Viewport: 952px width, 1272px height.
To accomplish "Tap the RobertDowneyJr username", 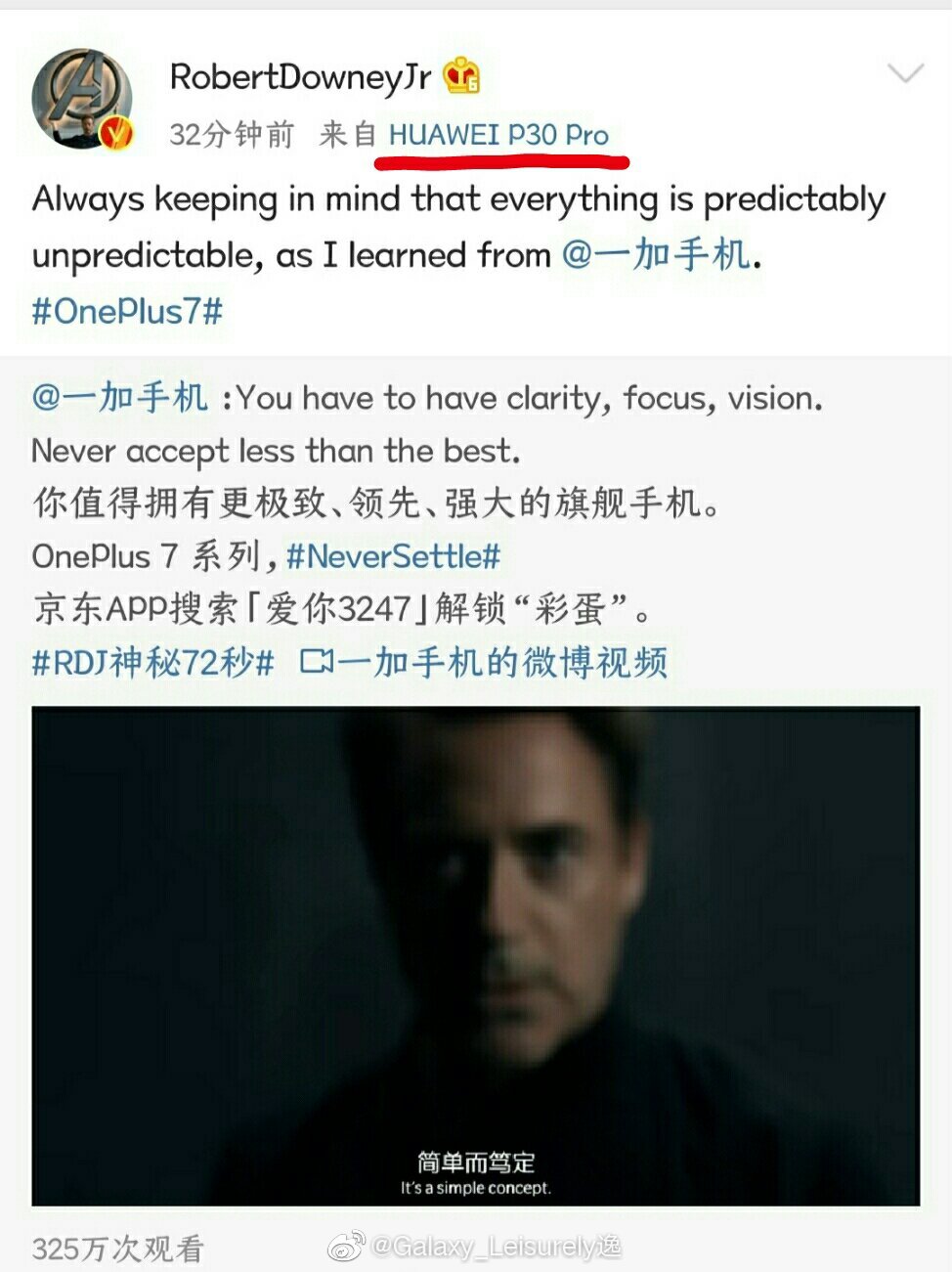I will click(300, 76).
